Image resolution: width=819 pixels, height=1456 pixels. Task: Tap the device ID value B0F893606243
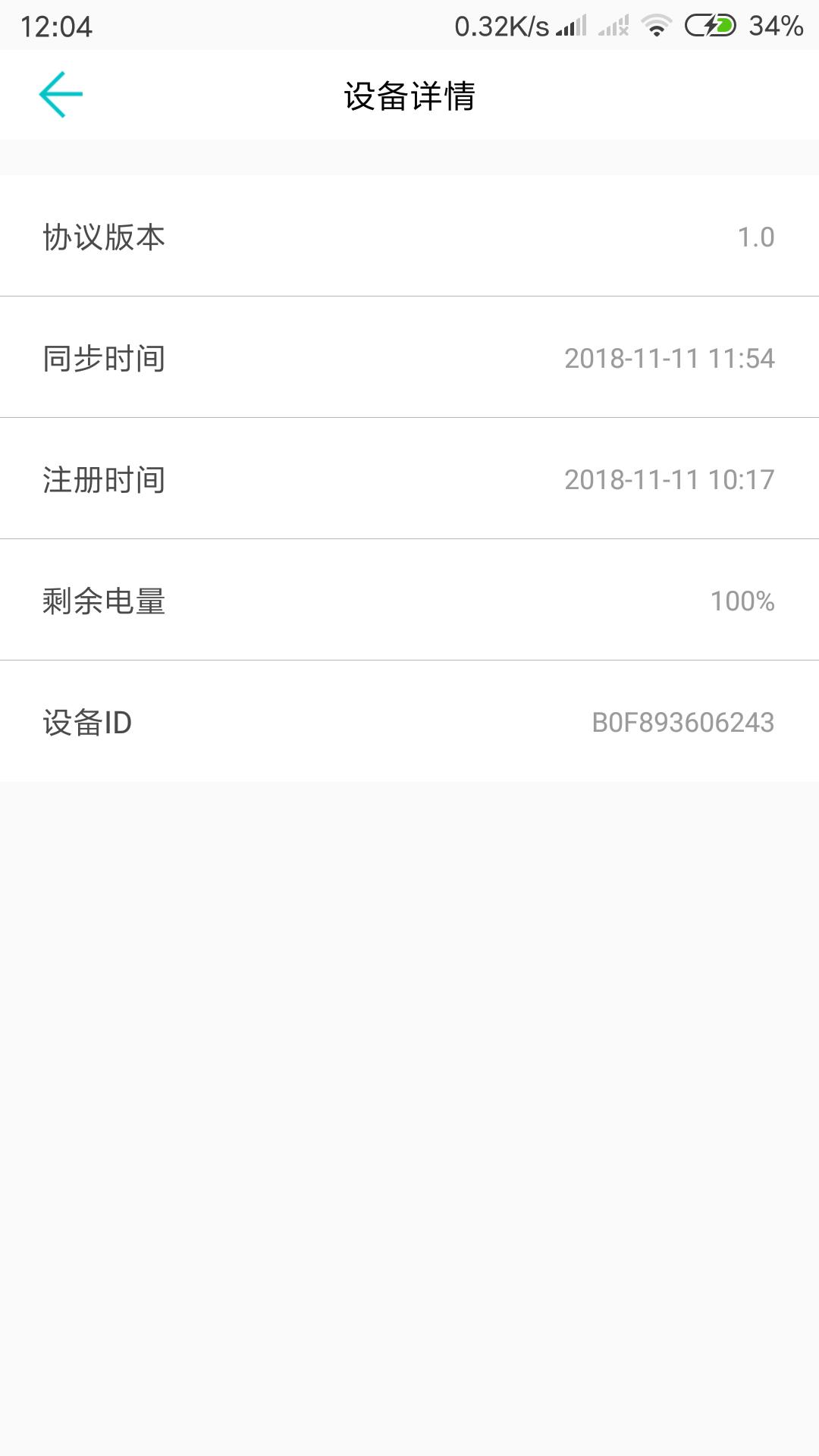(682, 721)
